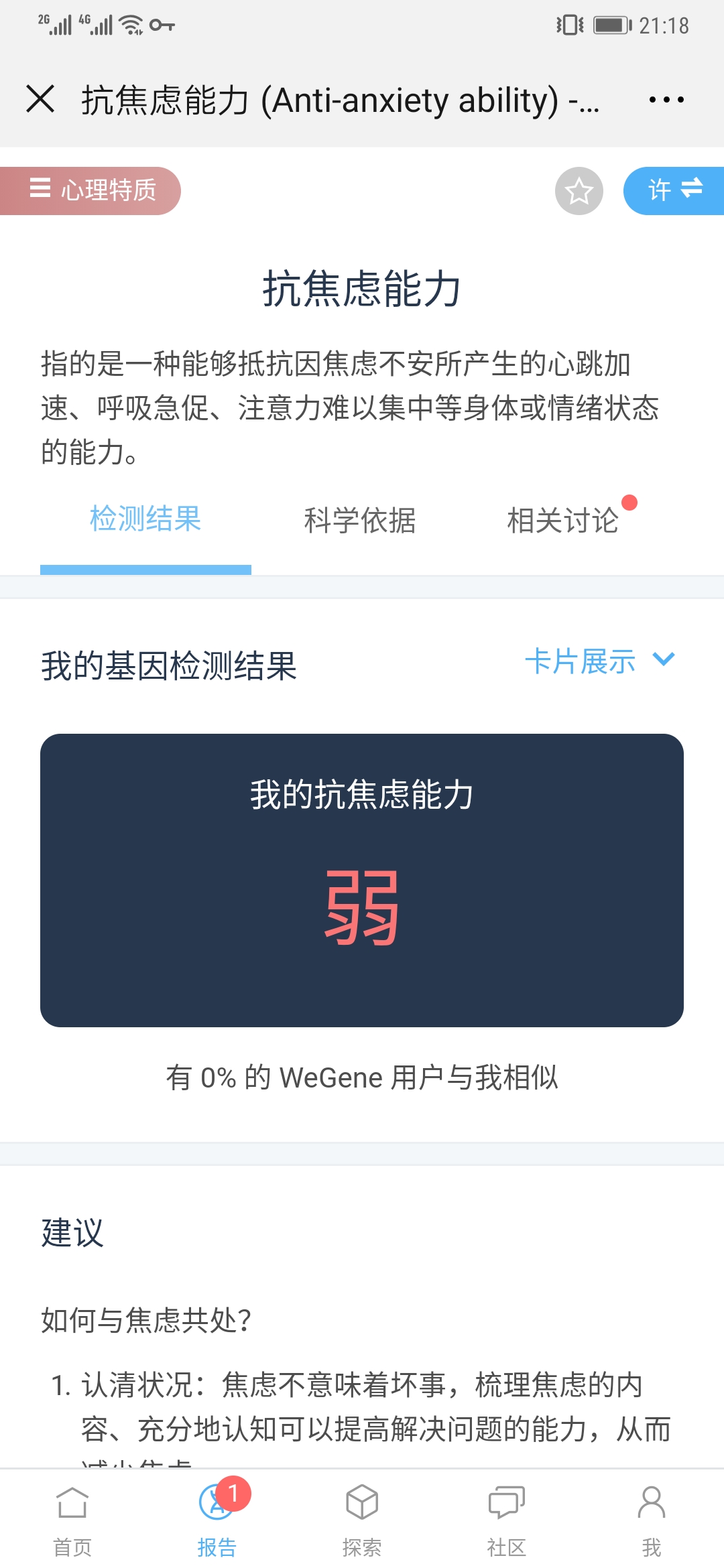Favorite this report with the star icon
The height and width of the screenshot is (1568, 724).
[x=579, y=191]
